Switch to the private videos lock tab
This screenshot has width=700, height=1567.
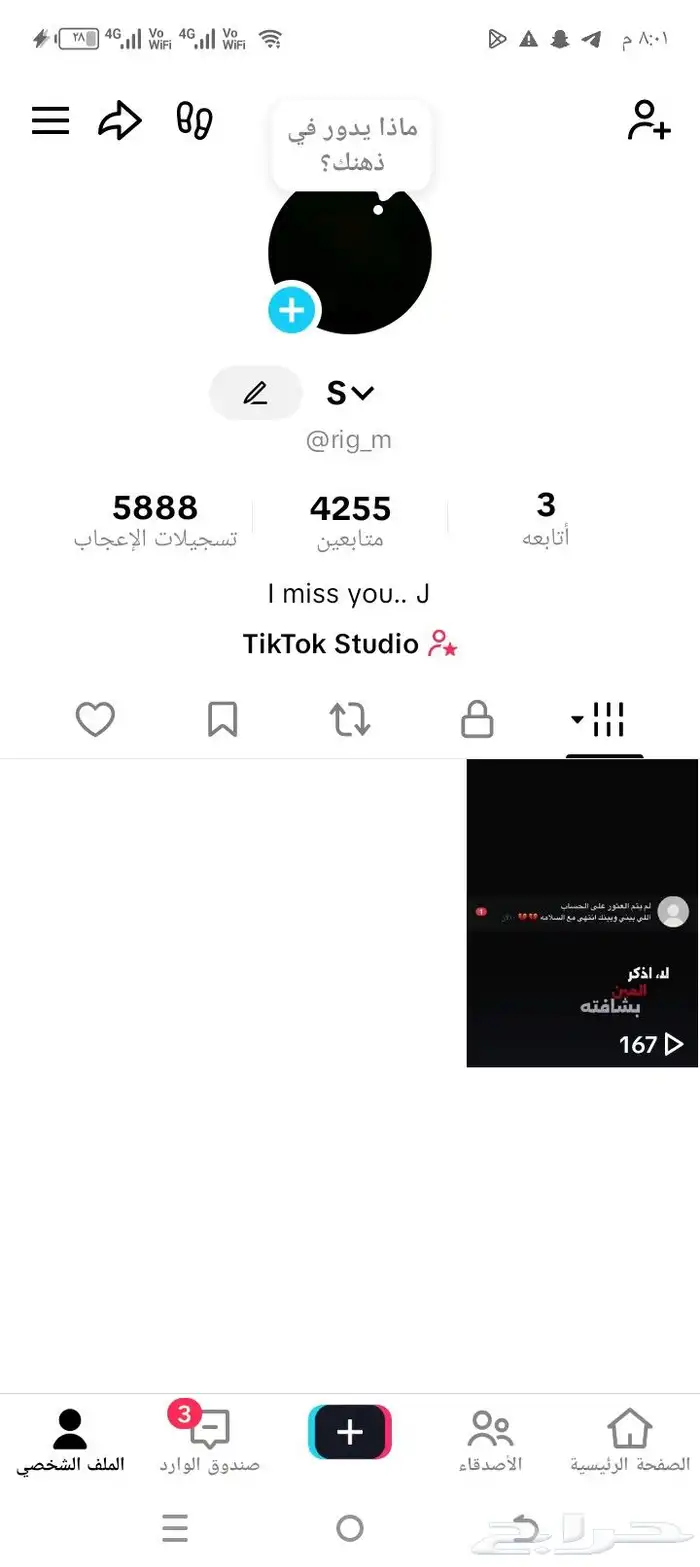coord(477,719)
